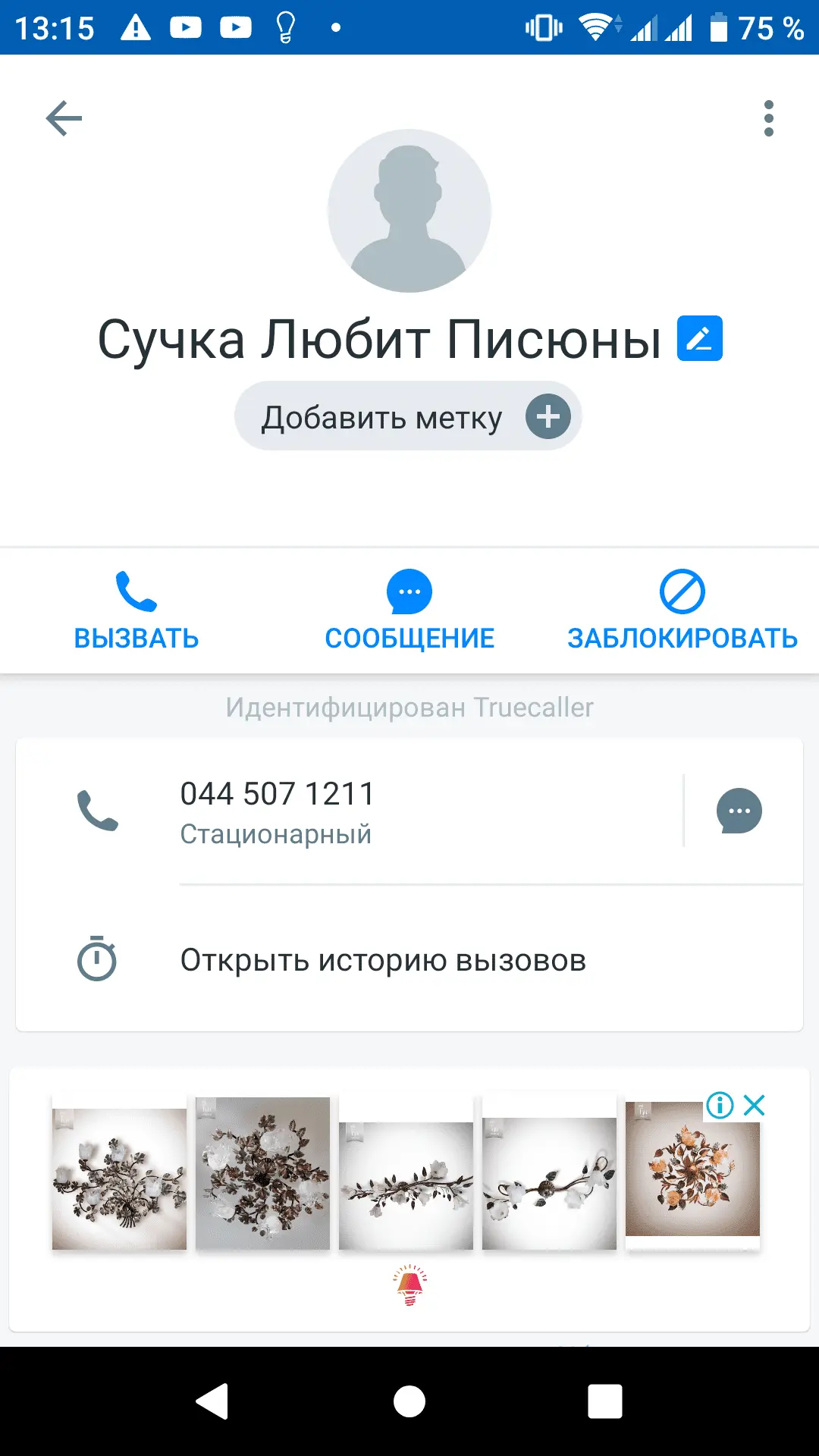Open ad info icon
Viewport: 819px width, 1456px height.
pyautogui.click(x=720, y=1105)
